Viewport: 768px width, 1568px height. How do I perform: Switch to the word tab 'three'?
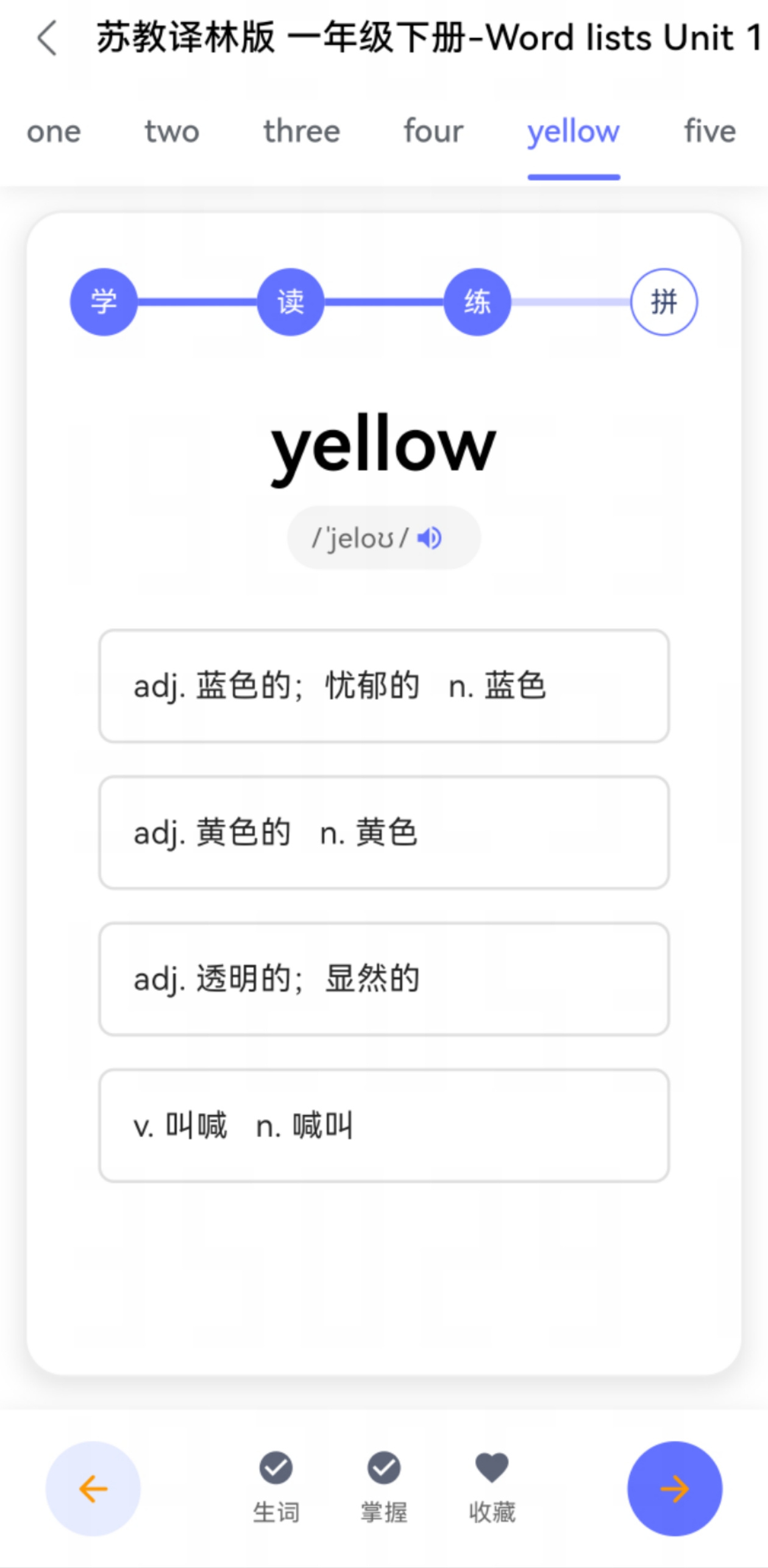(x=302, y=132)
